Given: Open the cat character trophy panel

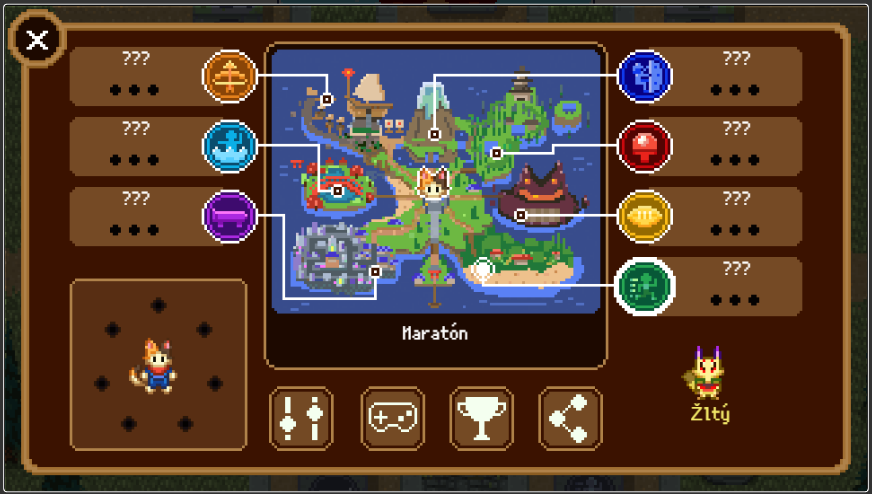Looking at the screenshot, I should point(157,364).
